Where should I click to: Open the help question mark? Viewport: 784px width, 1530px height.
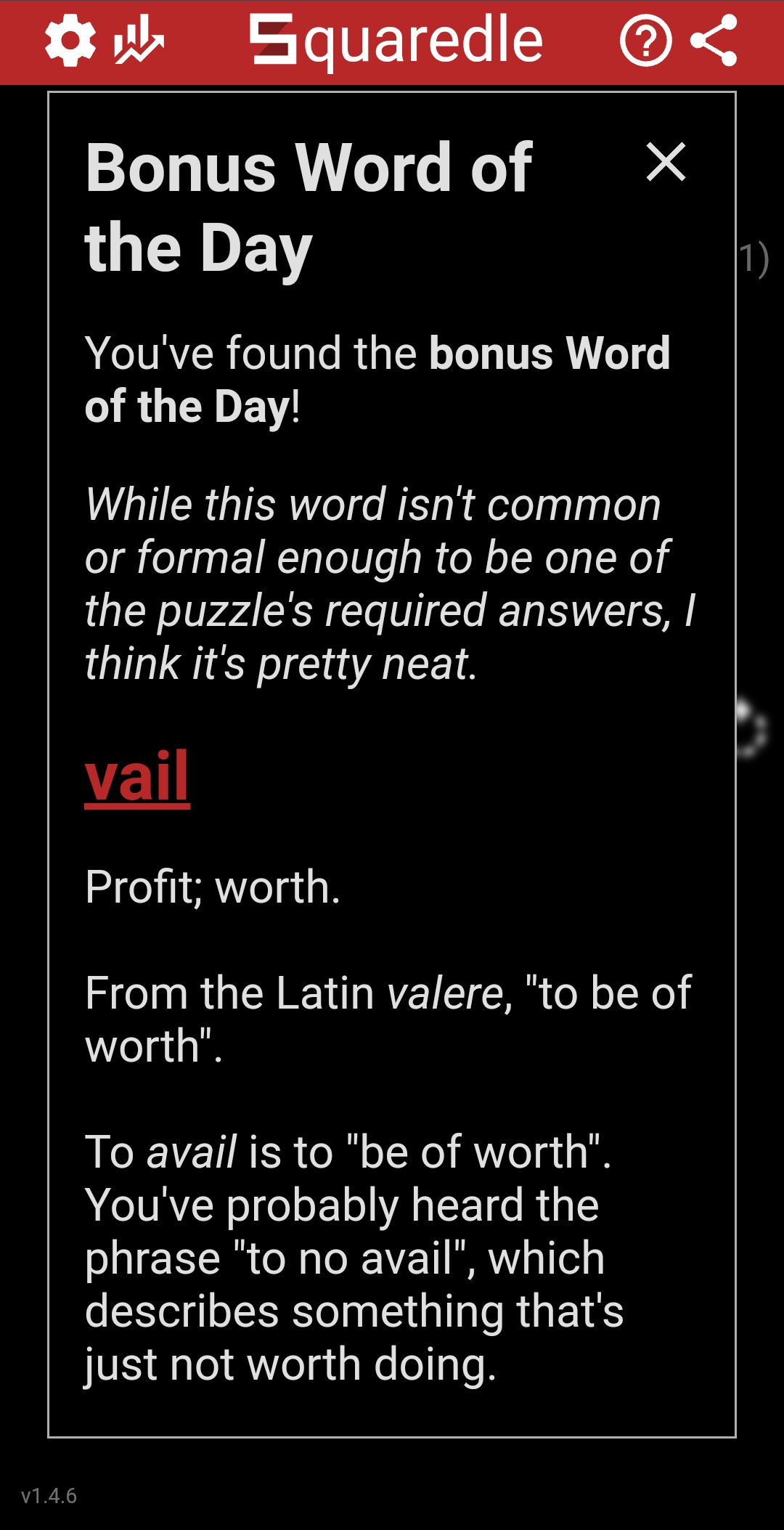[x=645, y=41]
